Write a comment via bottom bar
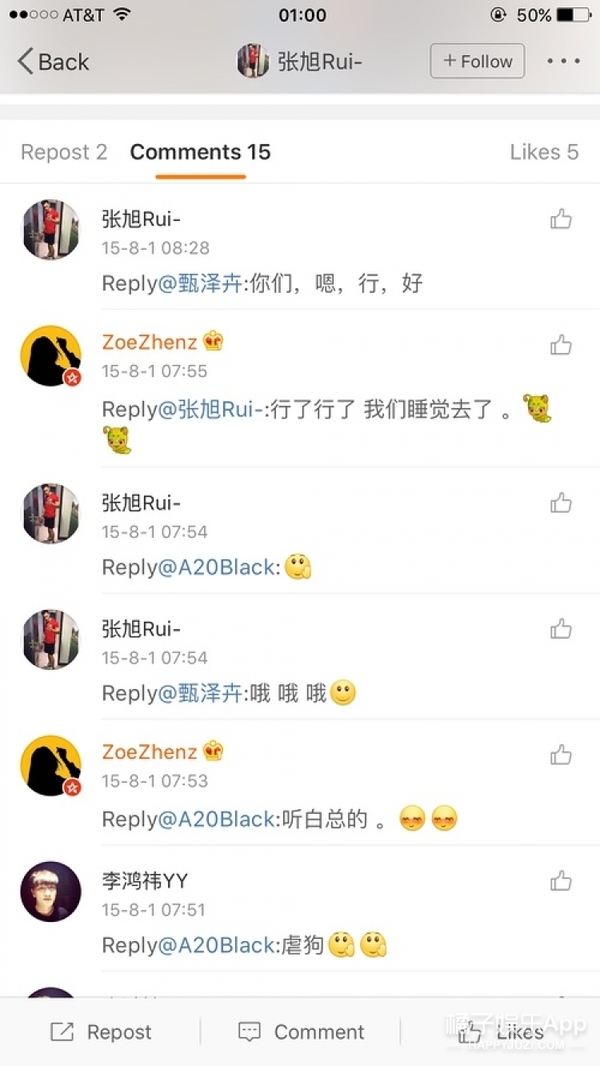The width and height of the screenshot is (600, 1066). coord(301,1032)
